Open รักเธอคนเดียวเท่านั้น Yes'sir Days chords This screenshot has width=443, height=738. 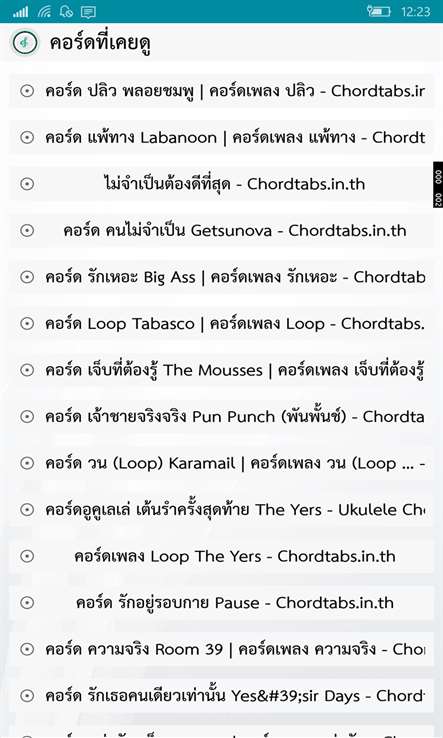(x=221, y=696)
